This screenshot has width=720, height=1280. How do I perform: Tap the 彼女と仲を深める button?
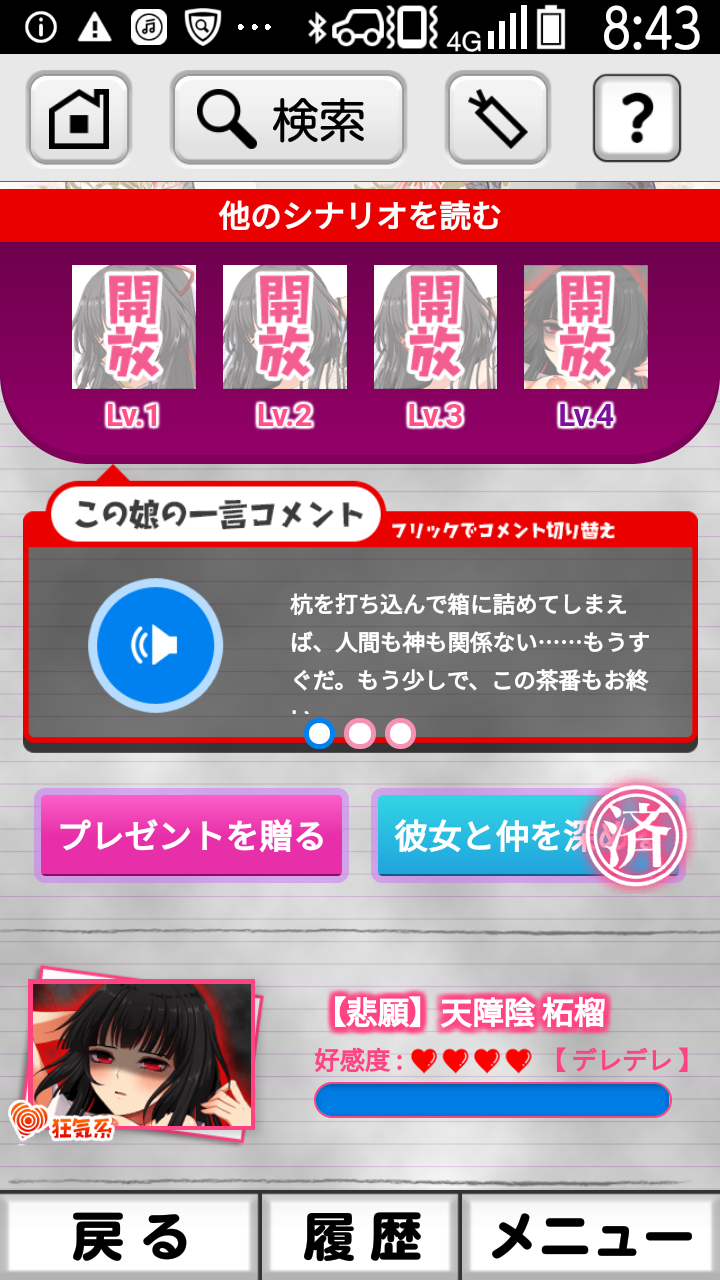[490, 835]
